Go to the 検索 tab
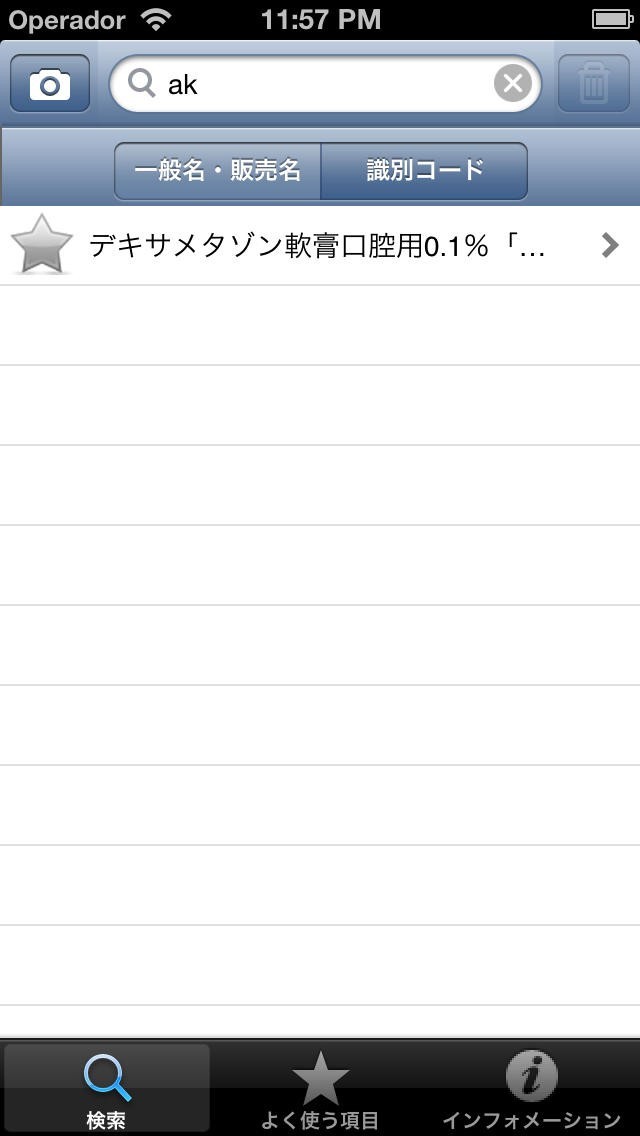The width and height of the screenshot is (640, 1136). [x=106, y=1090]
